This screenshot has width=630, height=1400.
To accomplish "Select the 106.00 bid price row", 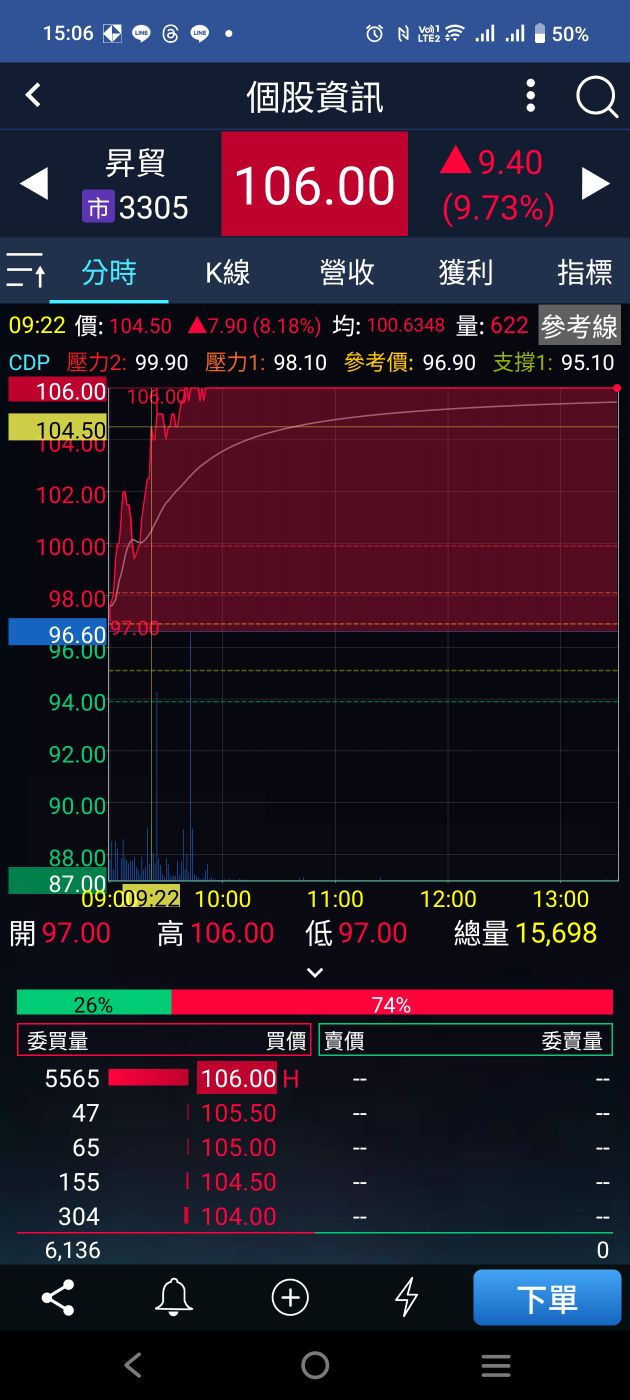I will pos(238,1079).
